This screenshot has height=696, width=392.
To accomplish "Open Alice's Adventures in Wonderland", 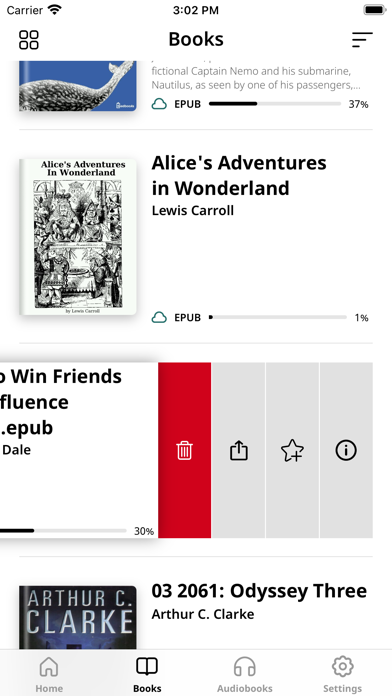I will pyautogui.click(x=196, y=237).
